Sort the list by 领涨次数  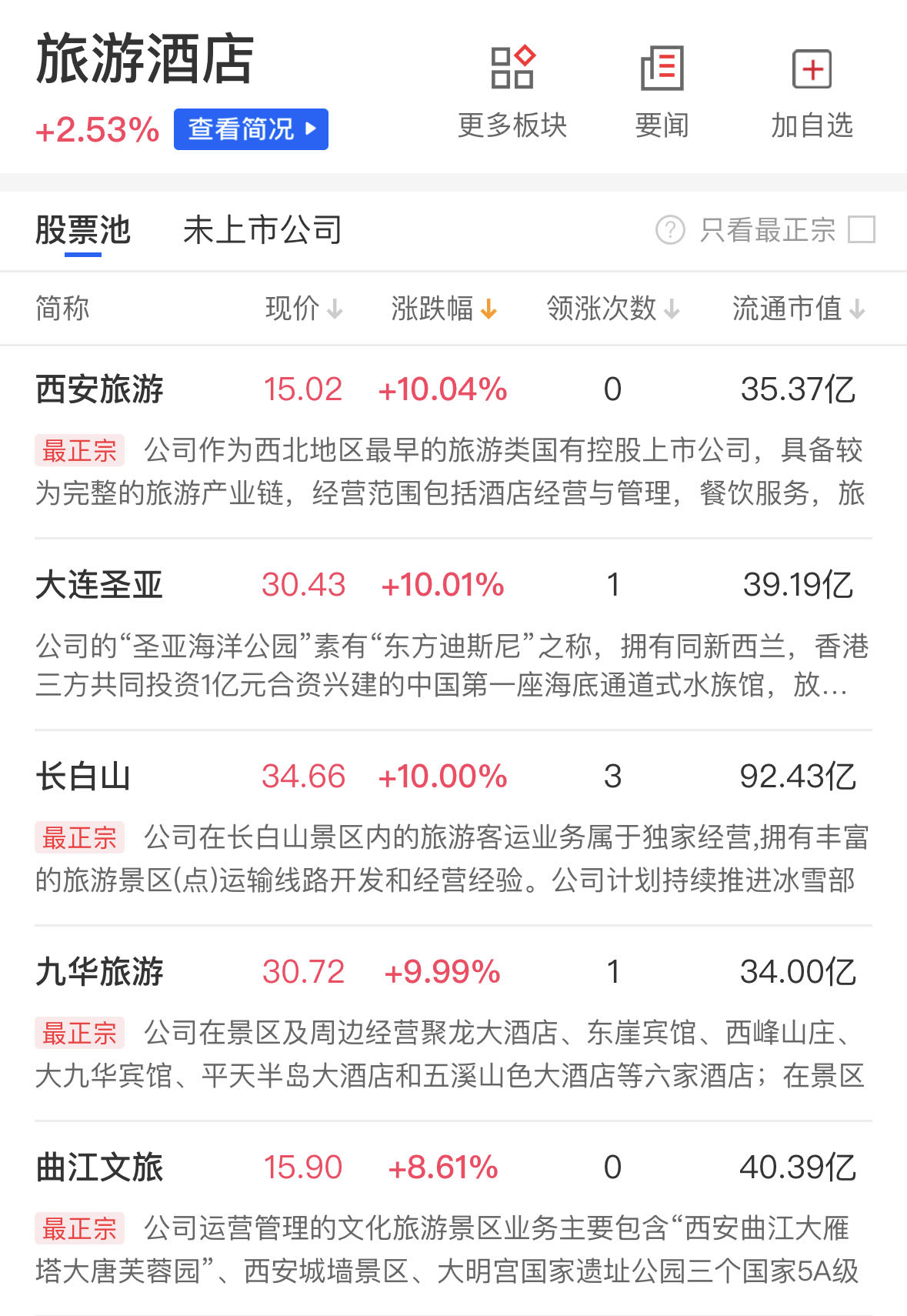(x=612, y=309)
